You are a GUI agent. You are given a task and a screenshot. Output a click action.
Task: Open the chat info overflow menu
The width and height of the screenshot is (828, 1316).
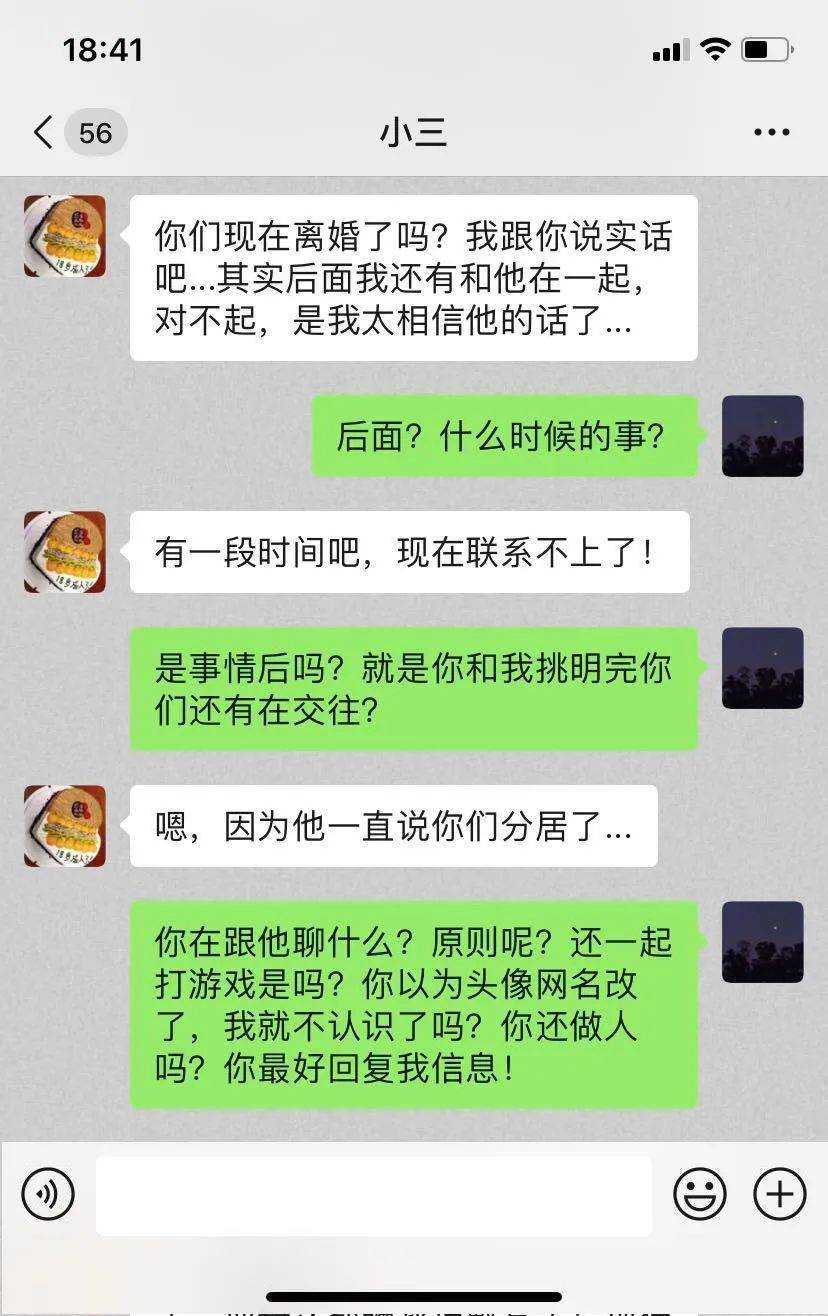click(x=771, y=132)
